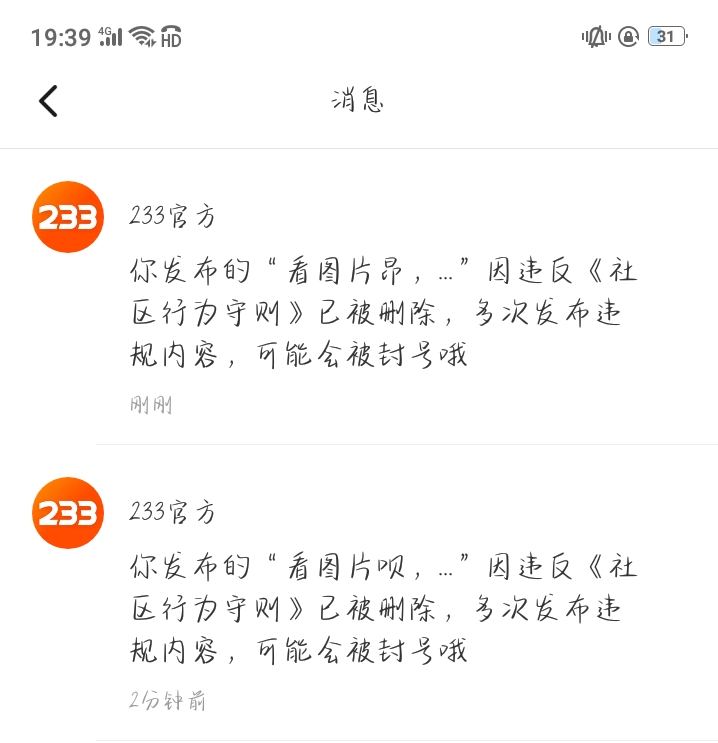Go back from the 消息 screen
Screen dimensions: 718x743
[x=48, y=101]
